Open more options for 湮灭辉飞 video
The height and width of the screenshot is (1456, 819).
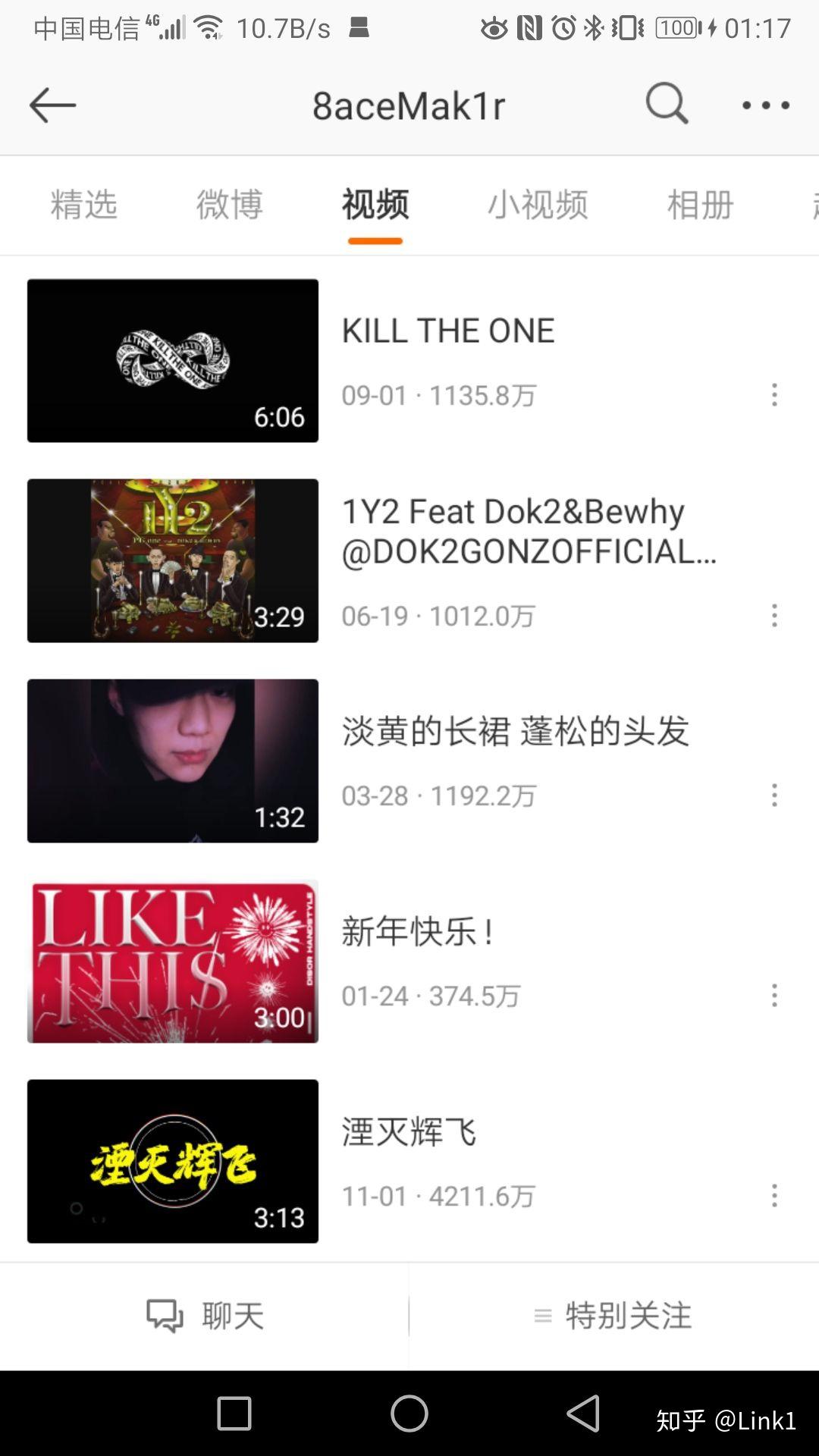(x=774, y=1195)
